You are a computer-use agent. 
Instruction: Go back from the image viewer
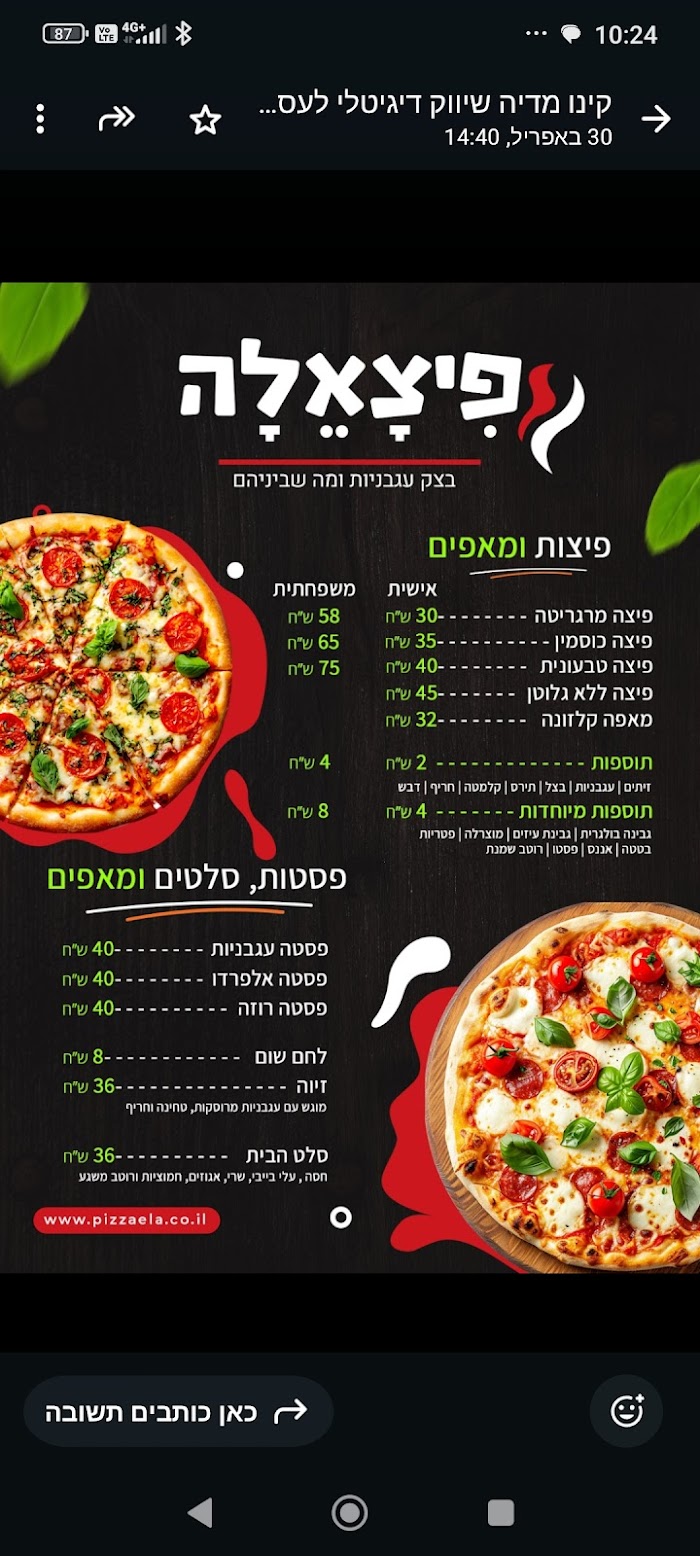656,119
